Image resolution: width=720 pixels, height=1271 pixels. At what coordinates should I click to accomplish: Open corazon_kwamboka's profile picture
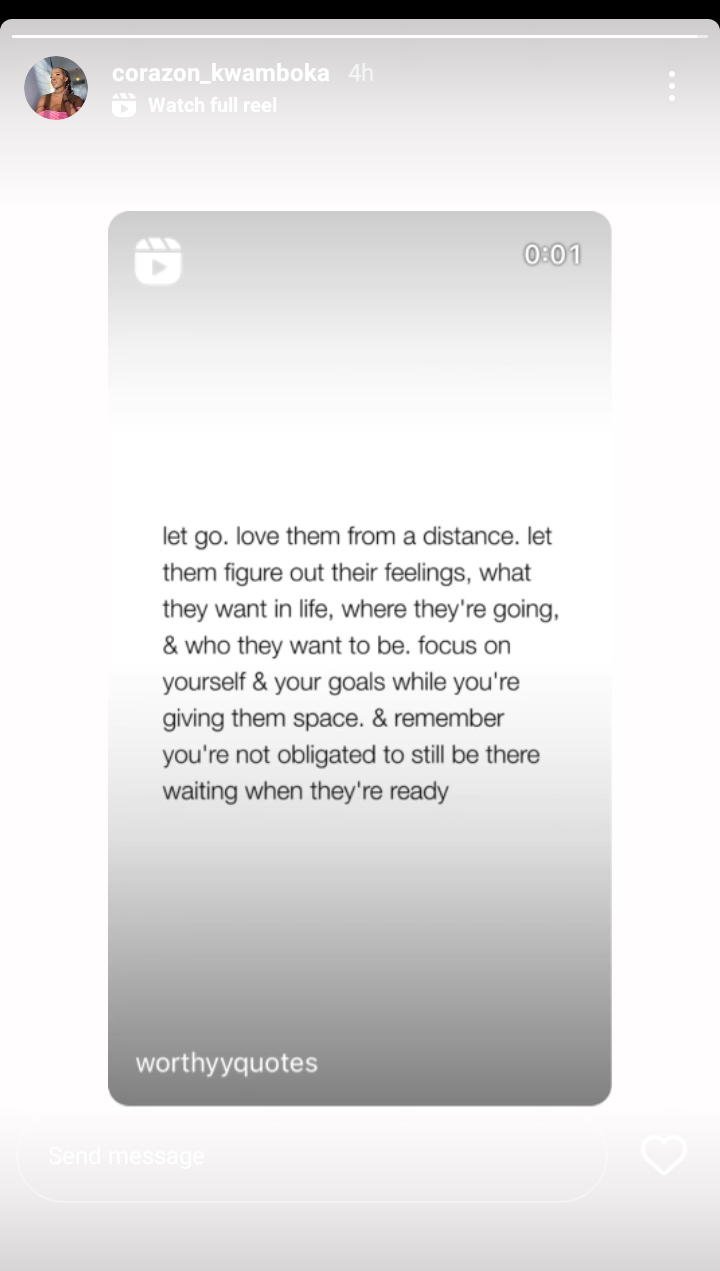pos(56,88)
